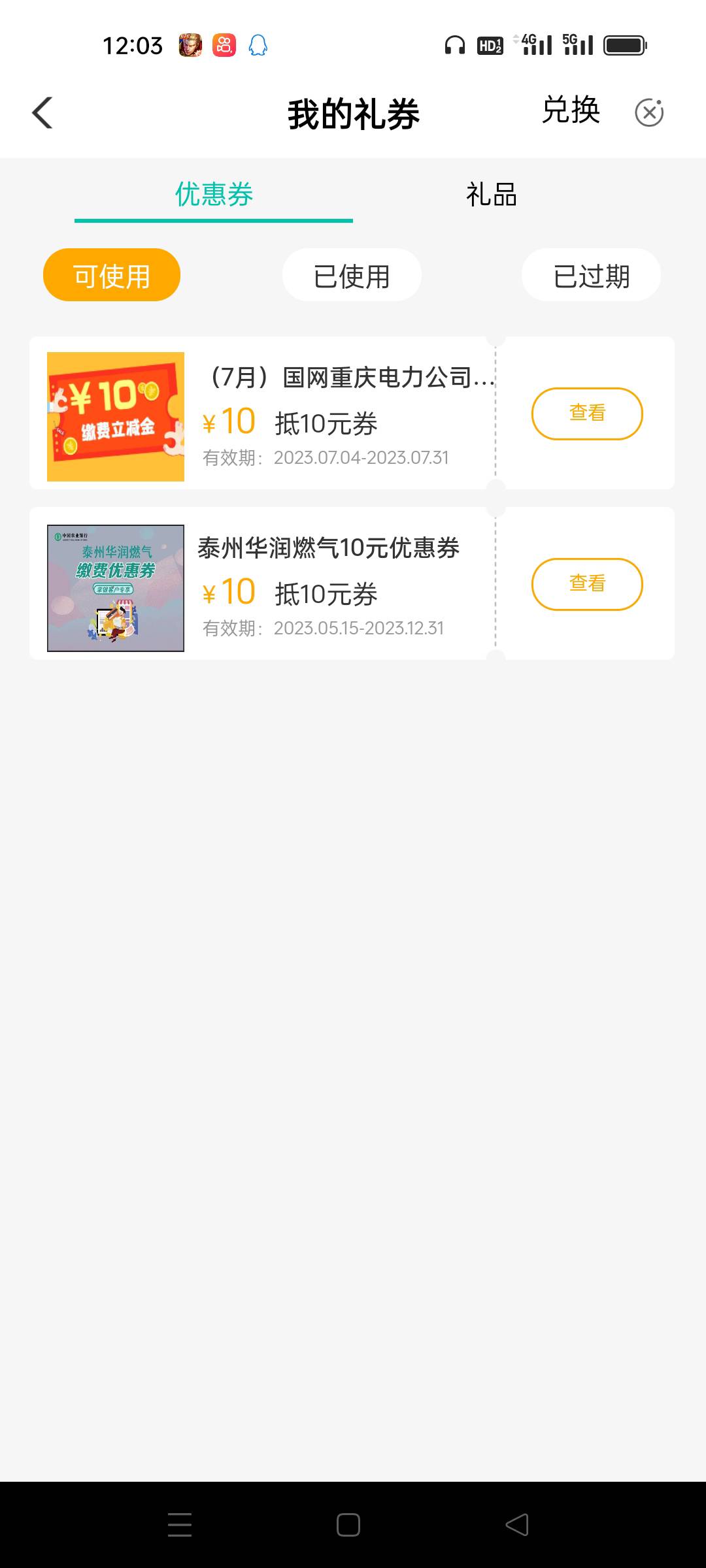Tap 查看 for 国网重庆电力公司 coupon

(587, 414)
